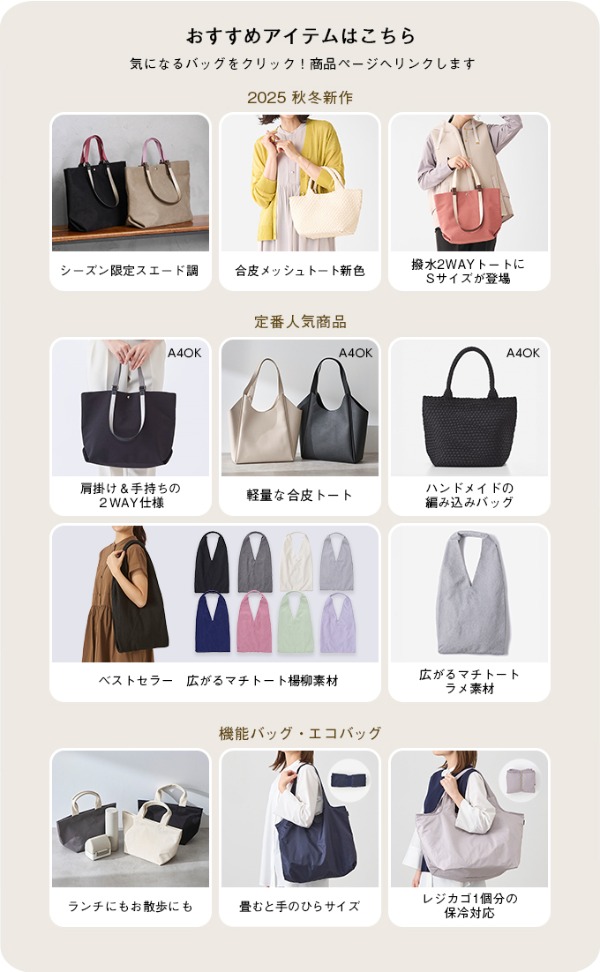Open the ランチにもお散歩にも bag card
600x972 pixels.
tap(130, 835)
